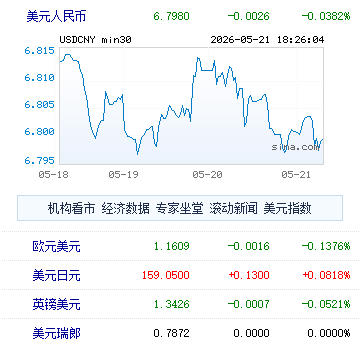Image resolution: width=360 pixels, height=361 pixels.
Task: Open the 美元指数 page
Action: tap(287, 209)
